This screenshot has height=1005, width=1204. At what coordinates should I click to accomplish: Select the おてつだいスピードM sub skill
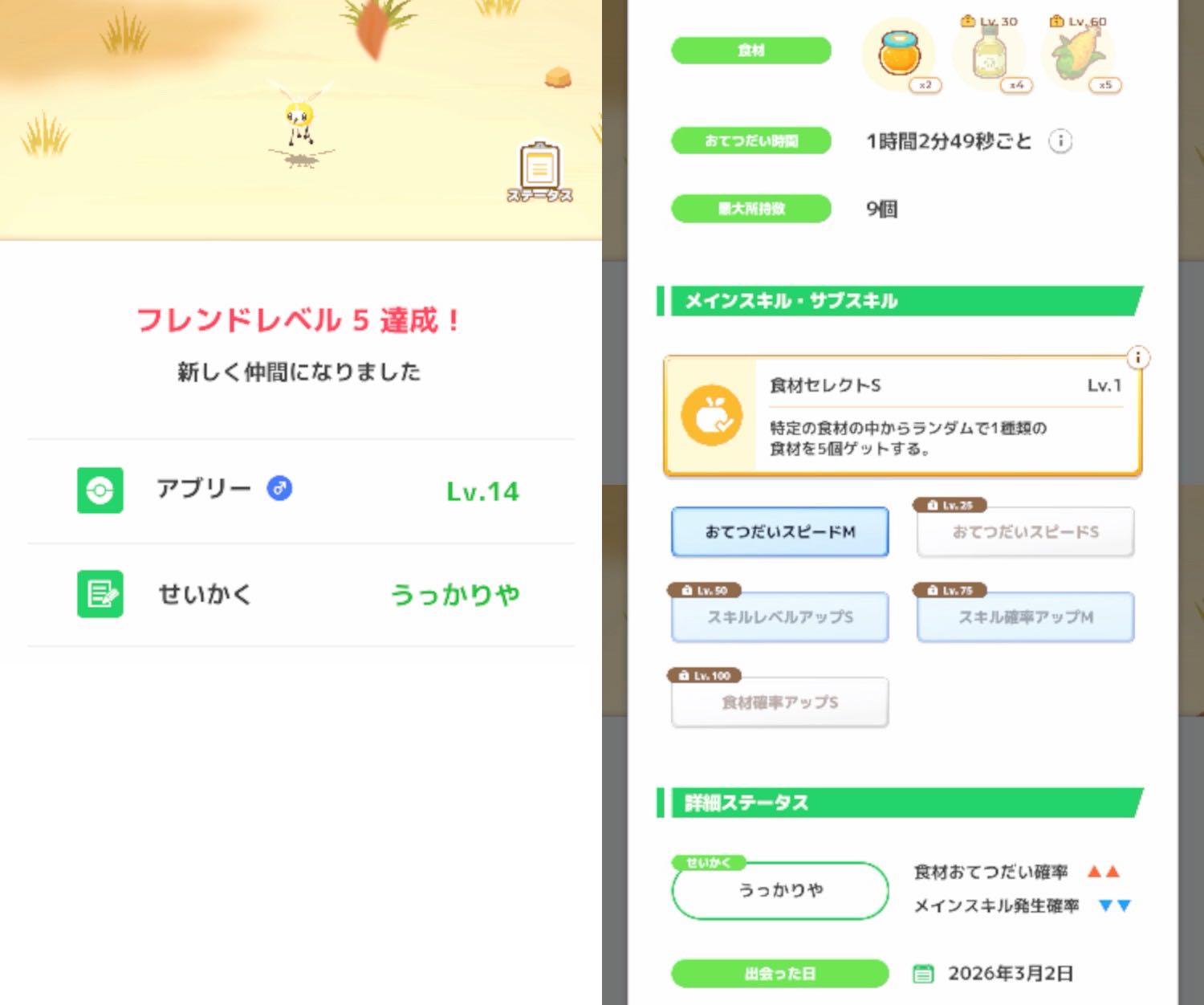[779, 531]
